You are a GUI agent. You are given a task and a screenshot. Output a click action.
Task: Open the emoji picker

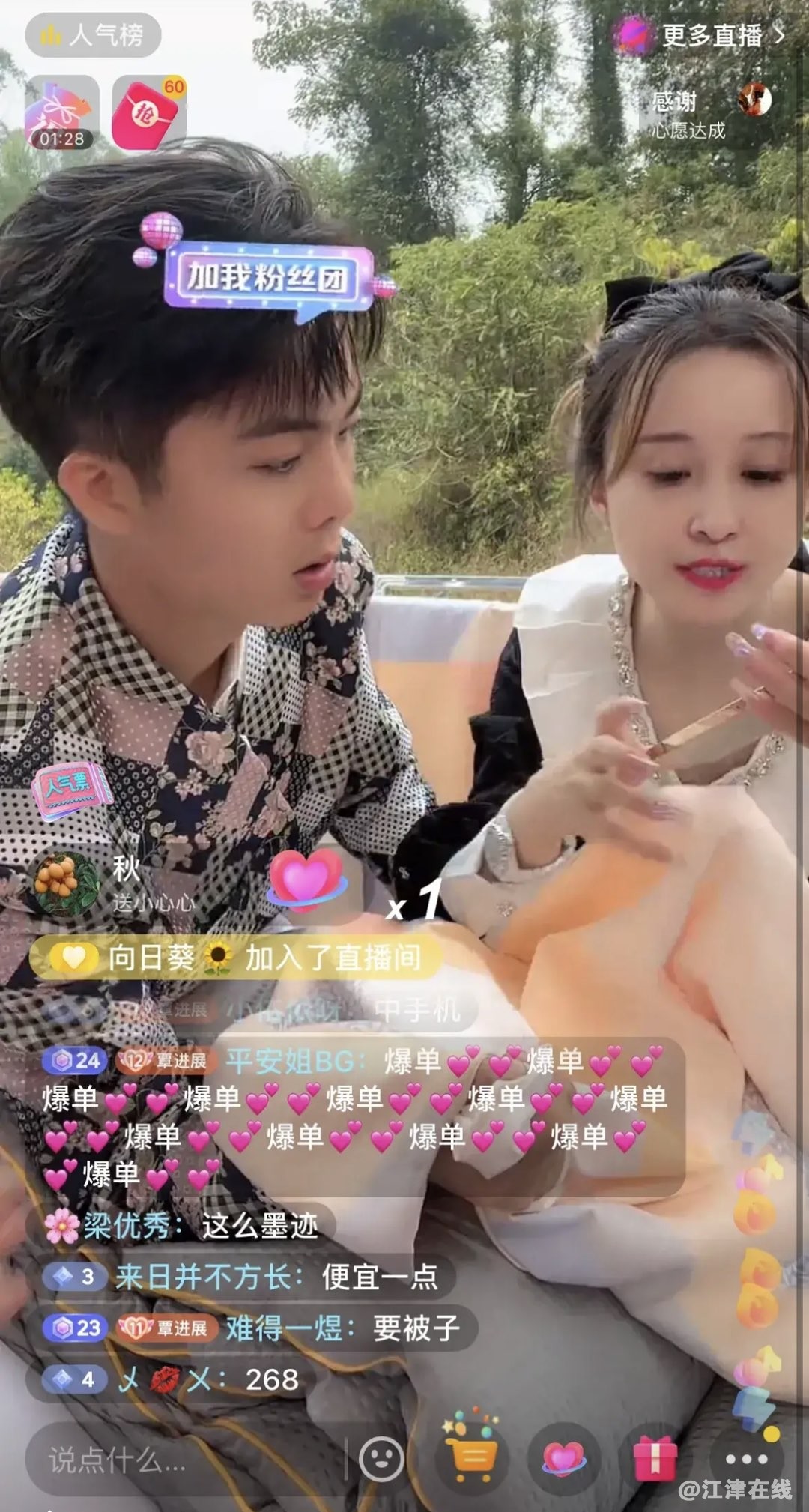tap(381, 1458)
